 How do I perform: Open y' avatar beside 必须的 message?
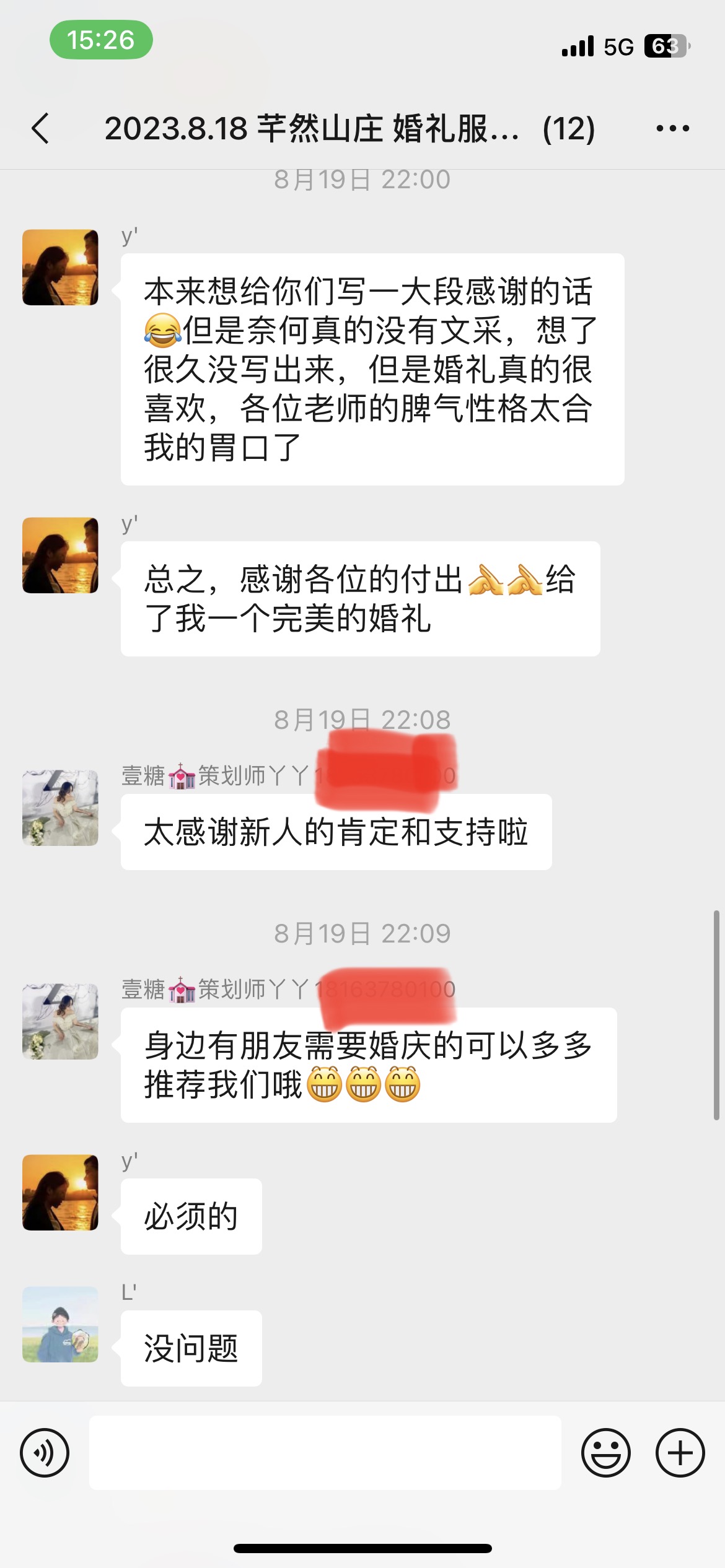(60, 1192)
